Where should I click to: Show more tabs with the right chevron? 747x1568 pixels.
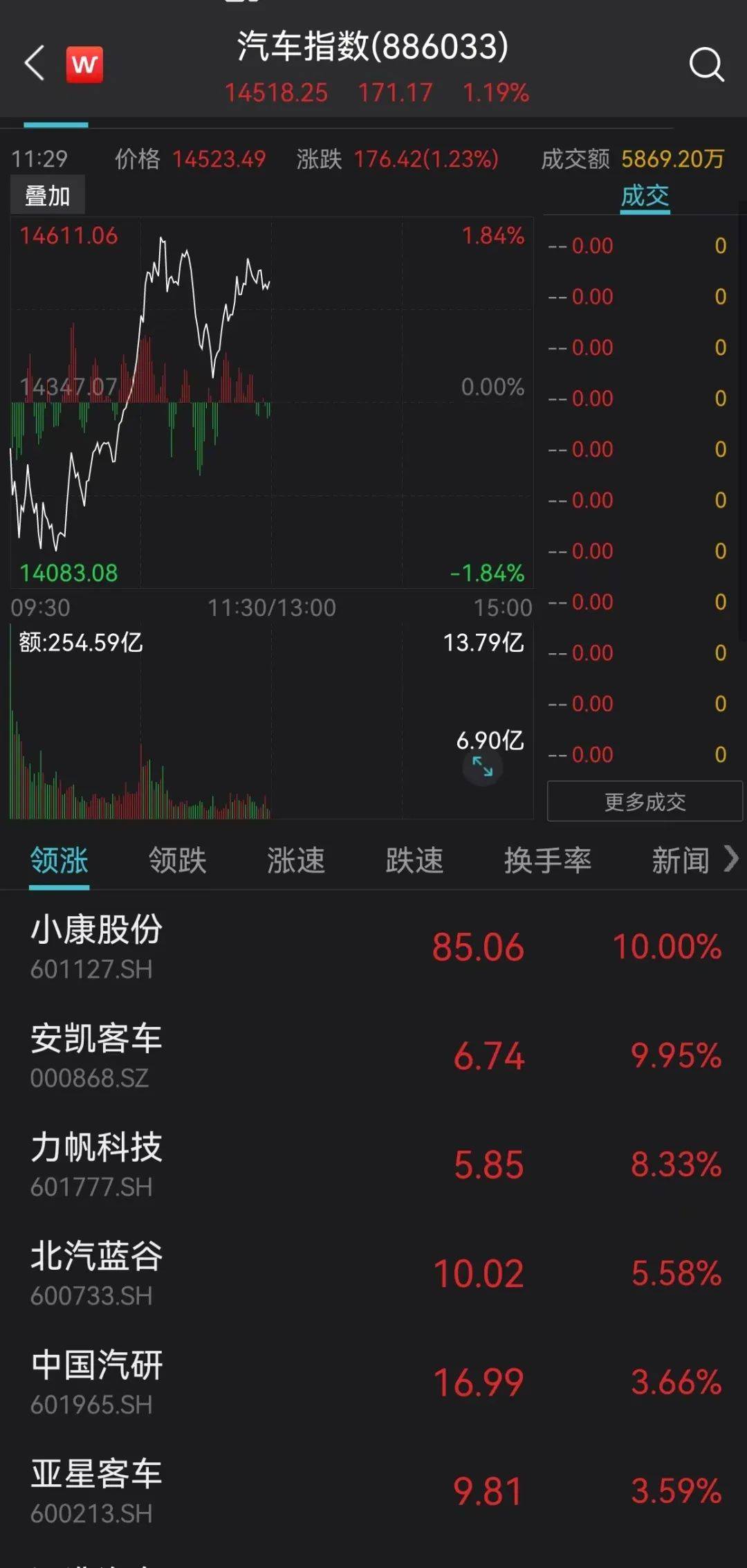click(x=731, y=859)
